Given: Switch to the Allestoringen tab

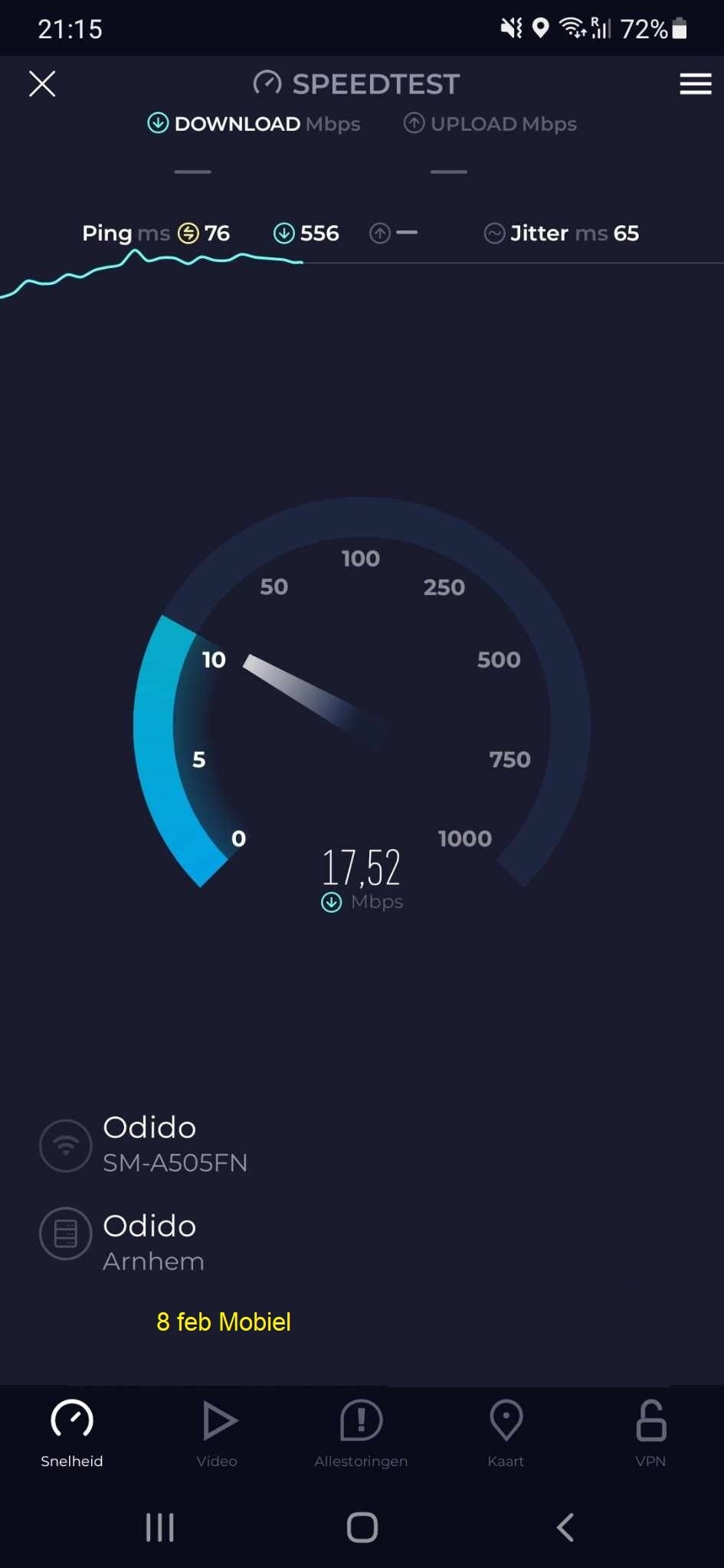Looking at the screenshot, I should [361, 1433].
